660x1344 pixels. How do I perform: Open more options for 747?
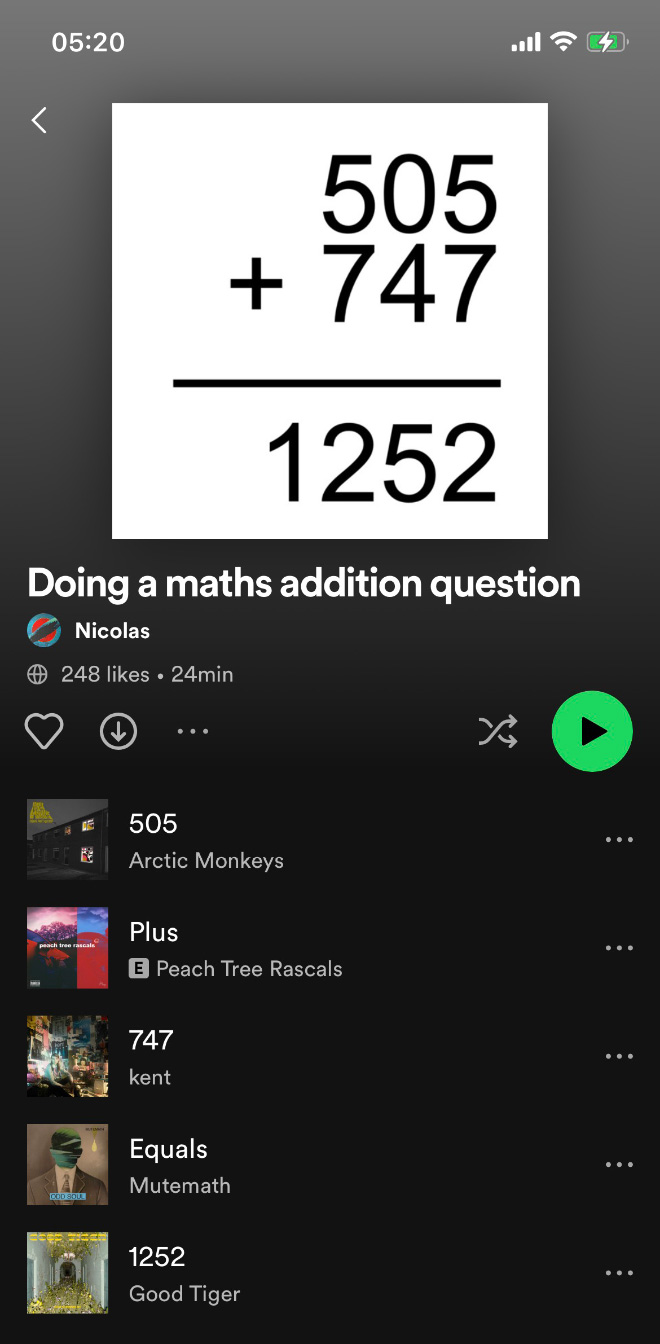coord(619,1056)
